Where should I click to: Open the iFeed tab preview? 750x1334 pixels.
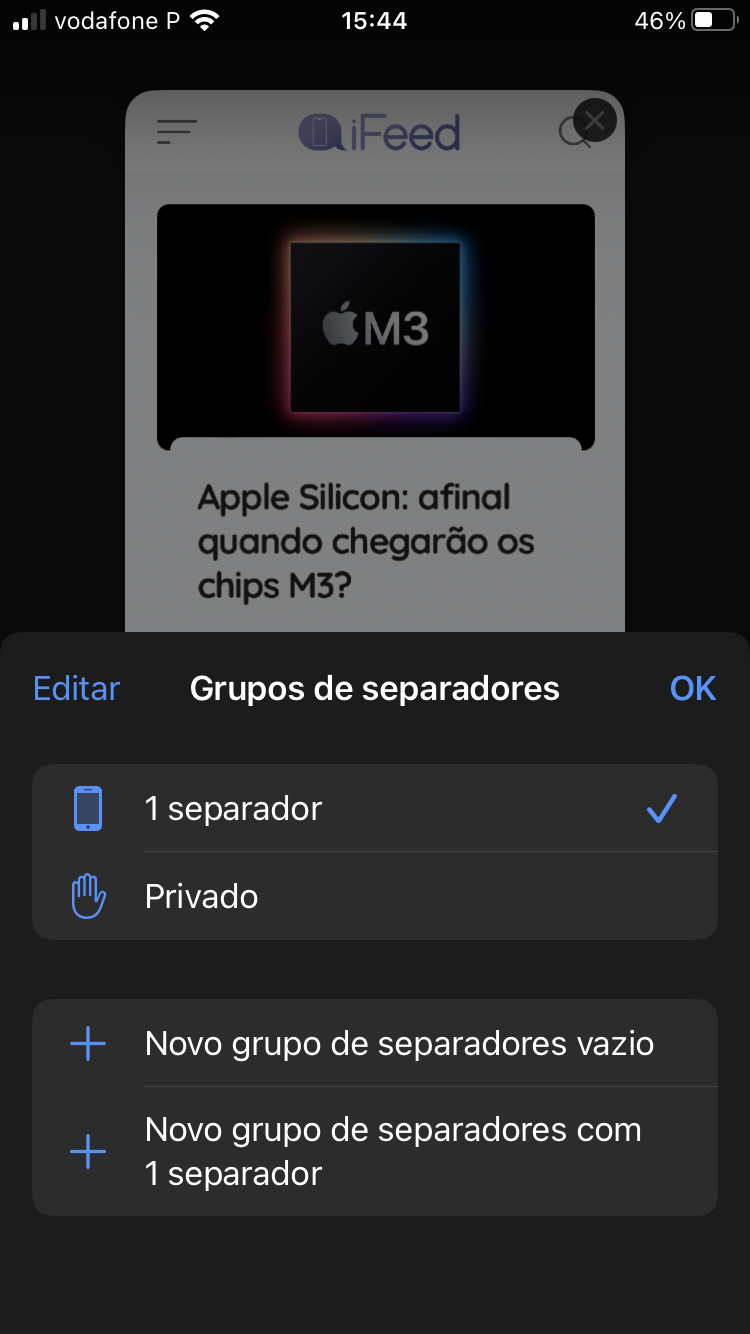point(374,400)
